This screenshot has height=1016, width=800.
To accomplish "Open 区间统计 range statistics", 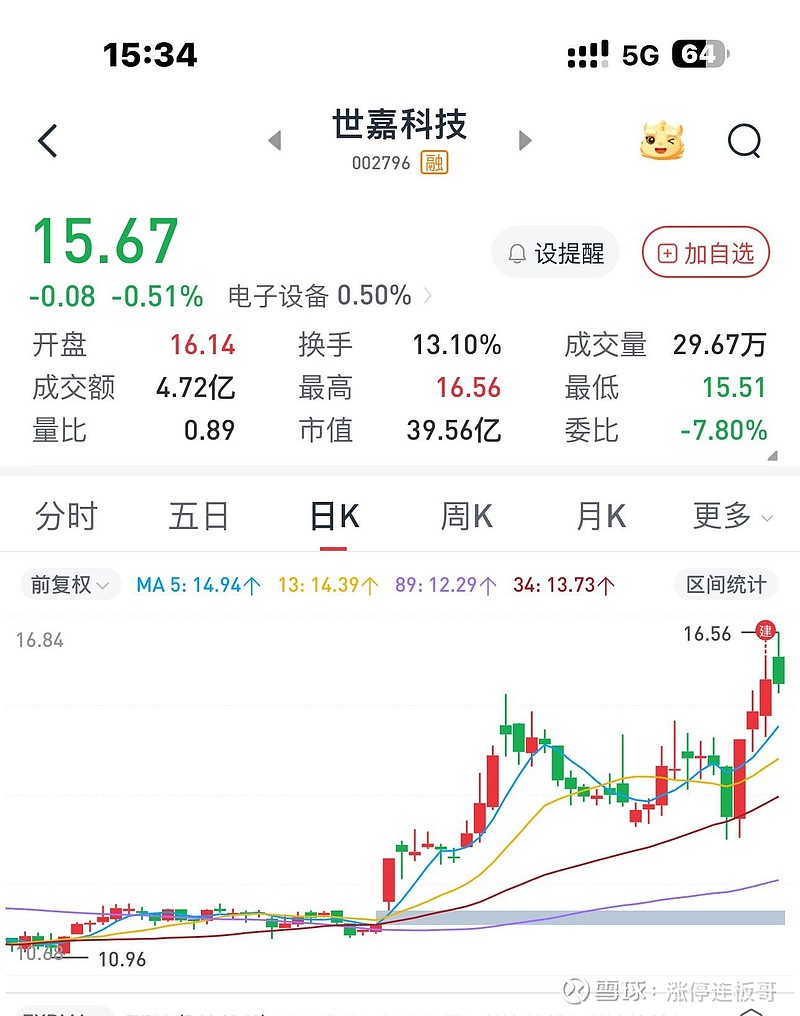I will tap(725, 585).
